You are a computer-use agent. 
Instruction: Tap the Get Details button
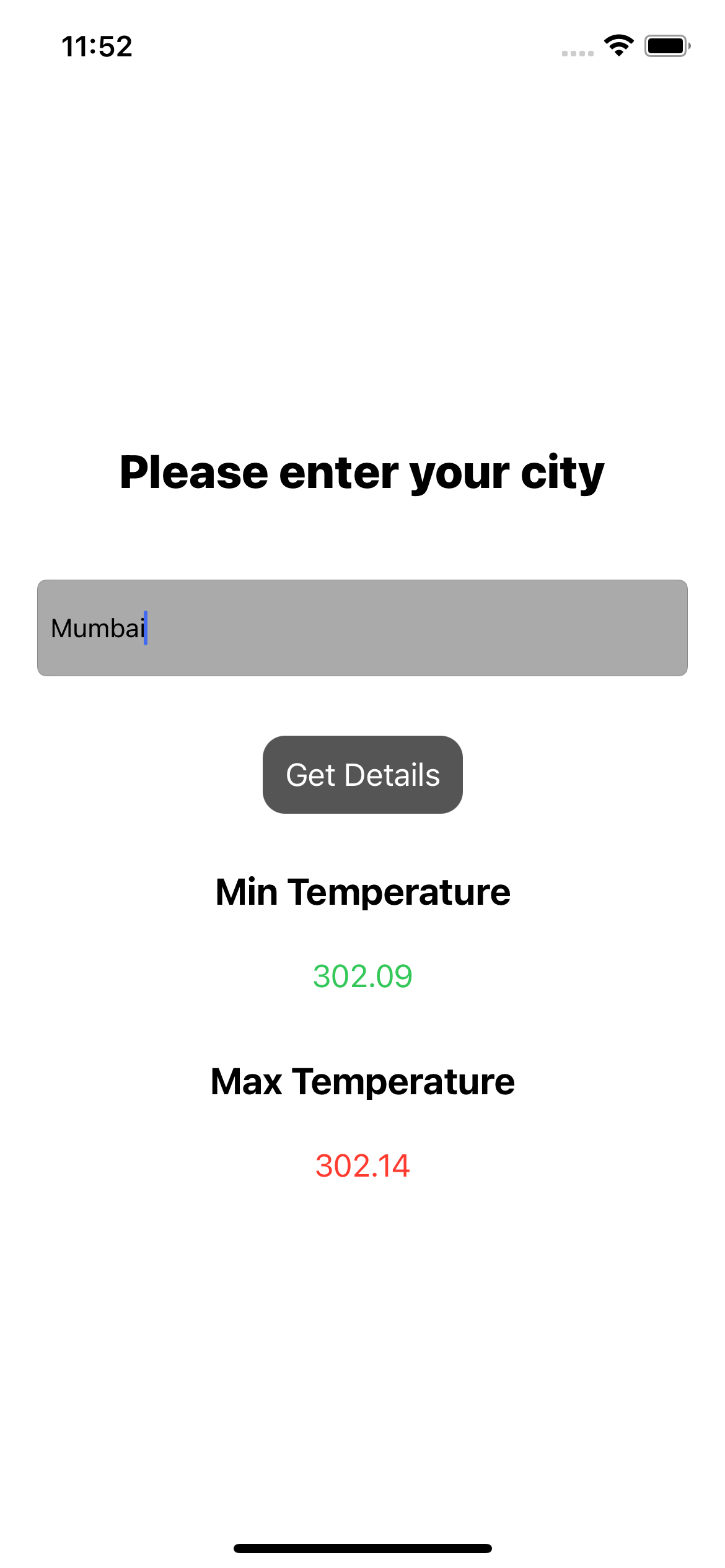(362, 775)
